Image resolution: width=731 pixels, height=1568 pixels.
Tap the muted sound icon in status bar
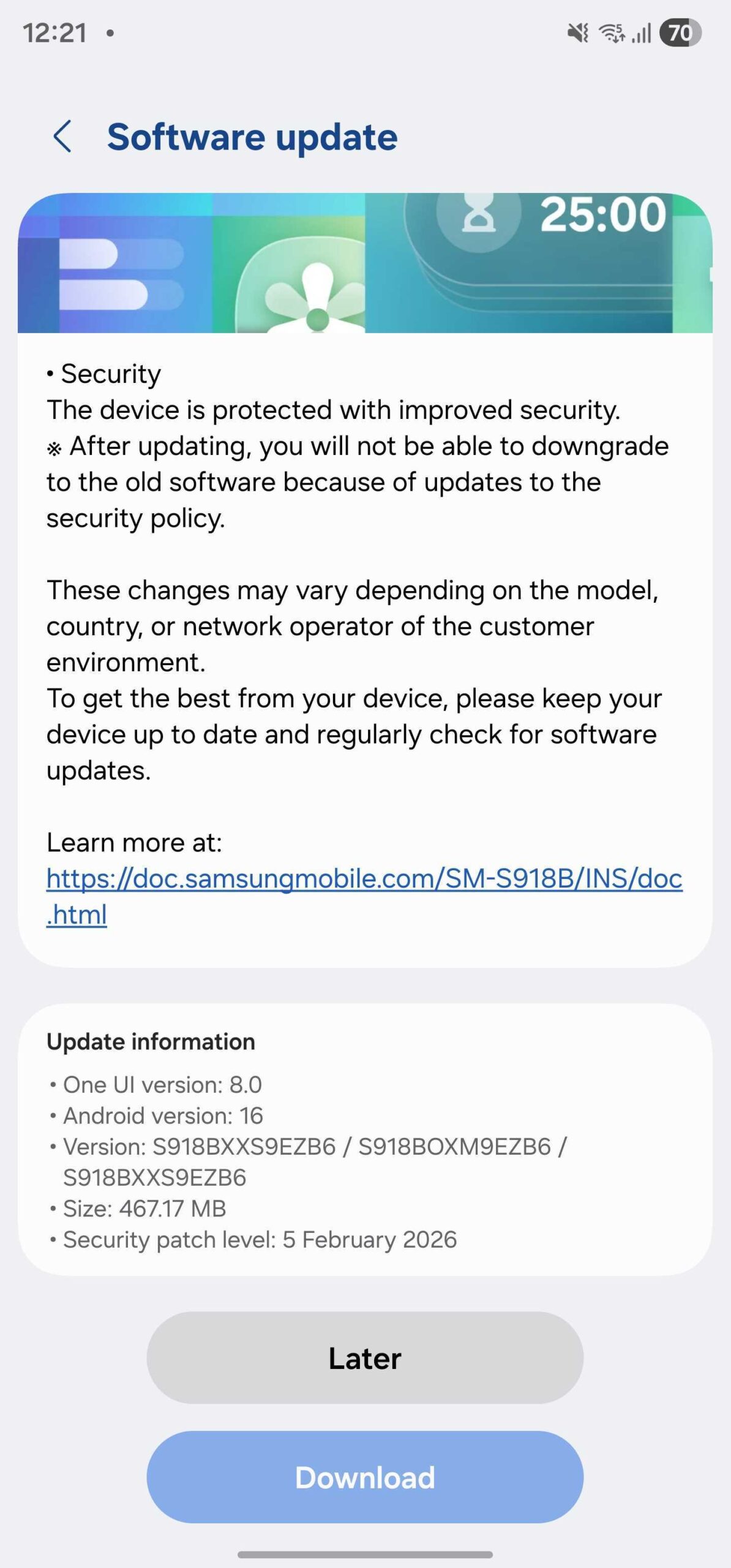(578, 34)
